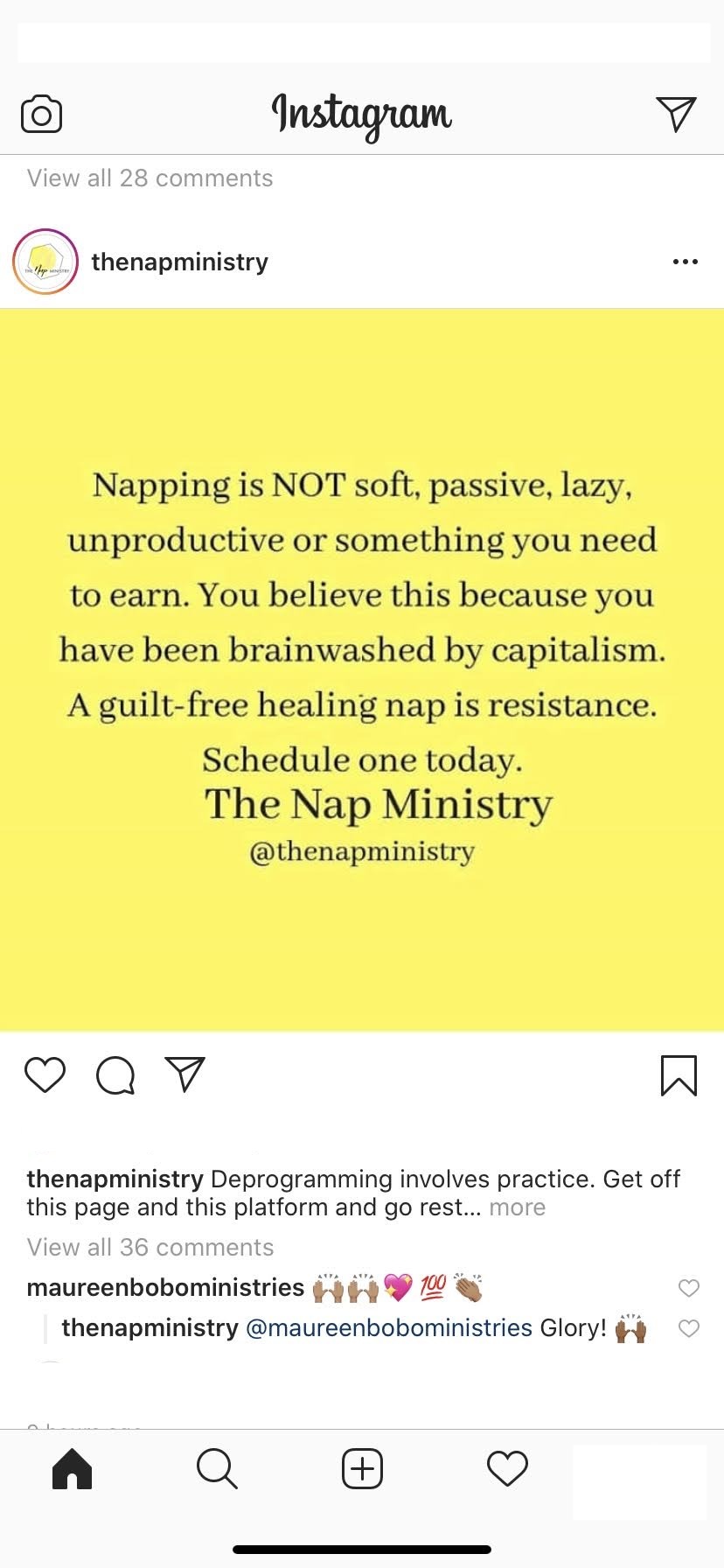Open the post's three-dot options menu
This screenshot has width=724, height=1568.
(x=685, y=262)
